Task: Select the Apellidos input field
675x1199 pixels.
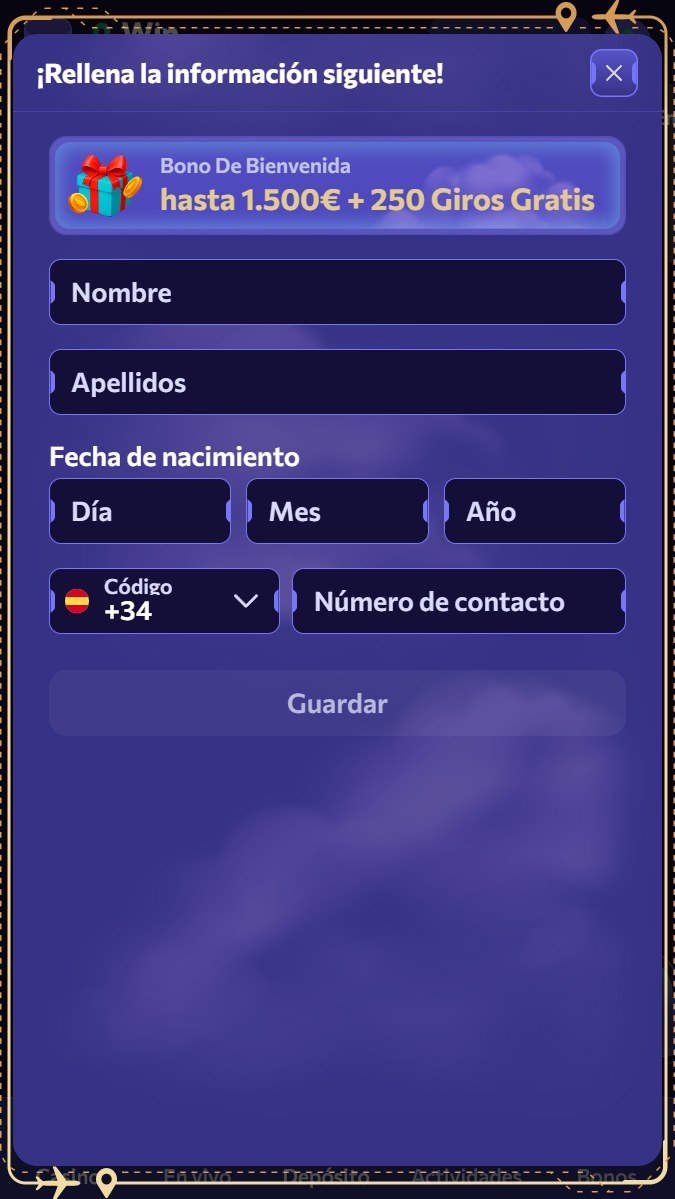Action: (x=337, y=382)
